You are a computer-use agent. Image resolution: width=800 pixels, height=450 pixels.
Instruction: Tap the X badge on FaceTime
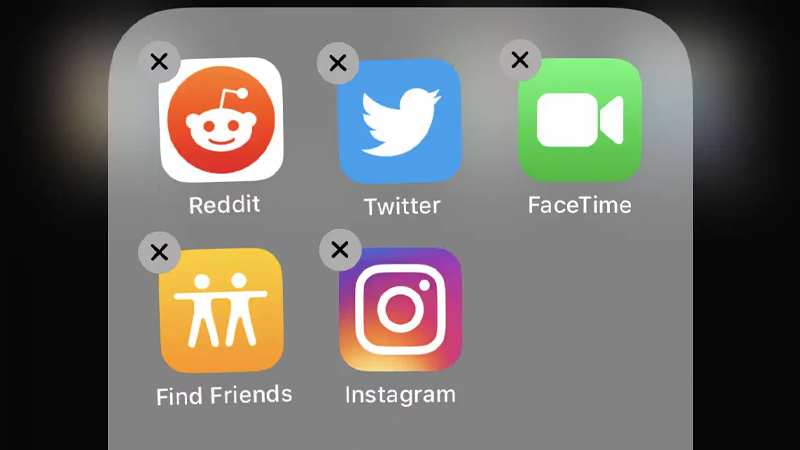[x=519, y=60]
